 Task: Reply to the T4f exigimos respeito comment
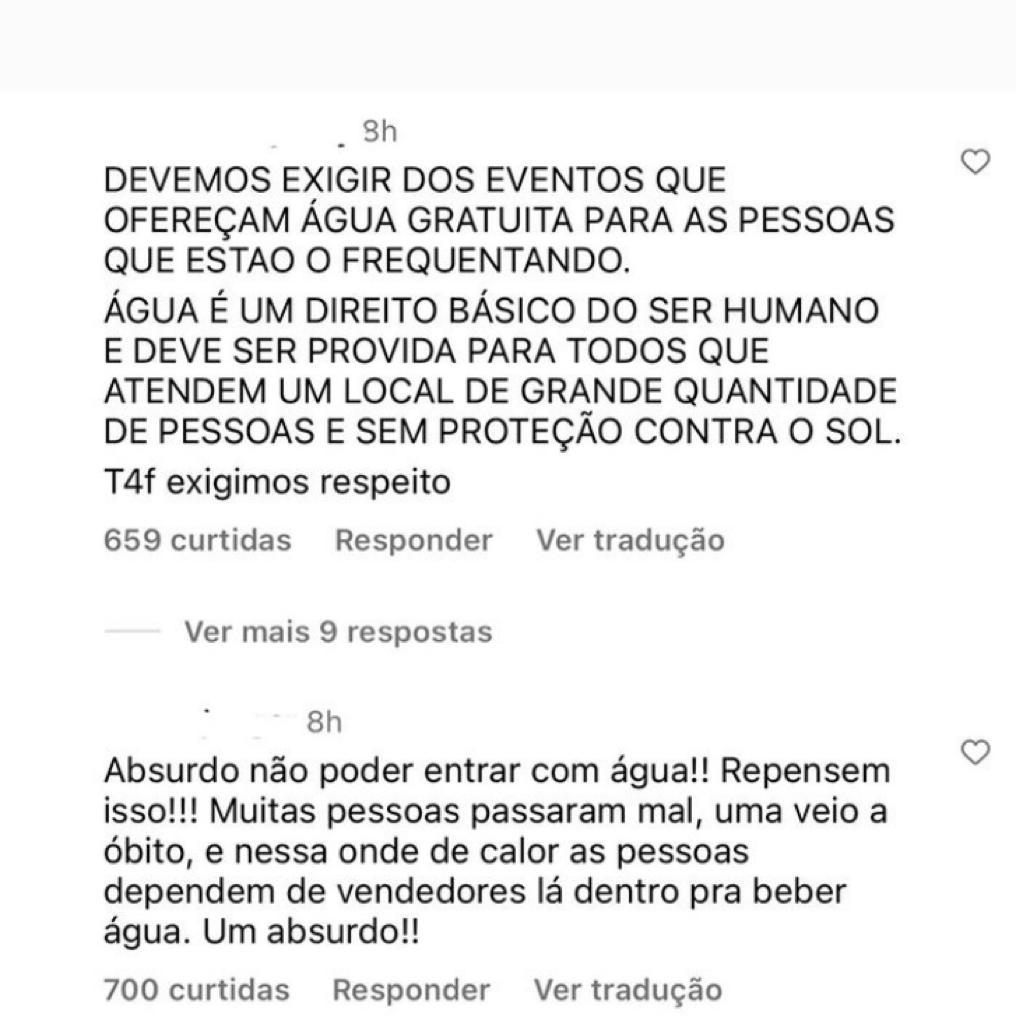pos(413,541)
